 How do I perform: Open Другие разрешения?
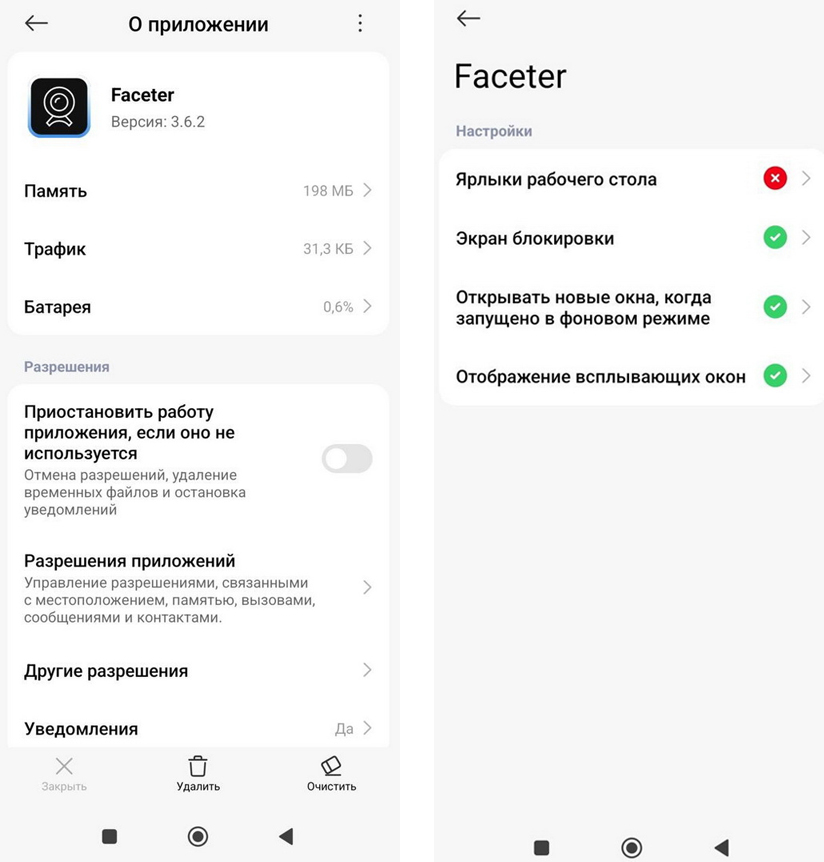click(198, 671)
